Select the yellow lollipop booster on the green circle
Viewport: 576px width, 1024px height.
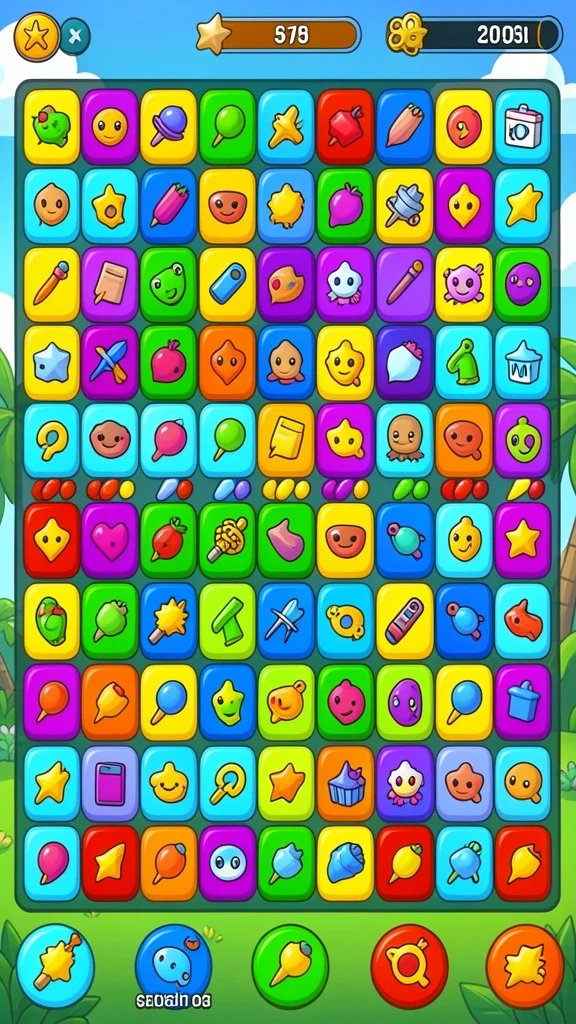(291, 965)
